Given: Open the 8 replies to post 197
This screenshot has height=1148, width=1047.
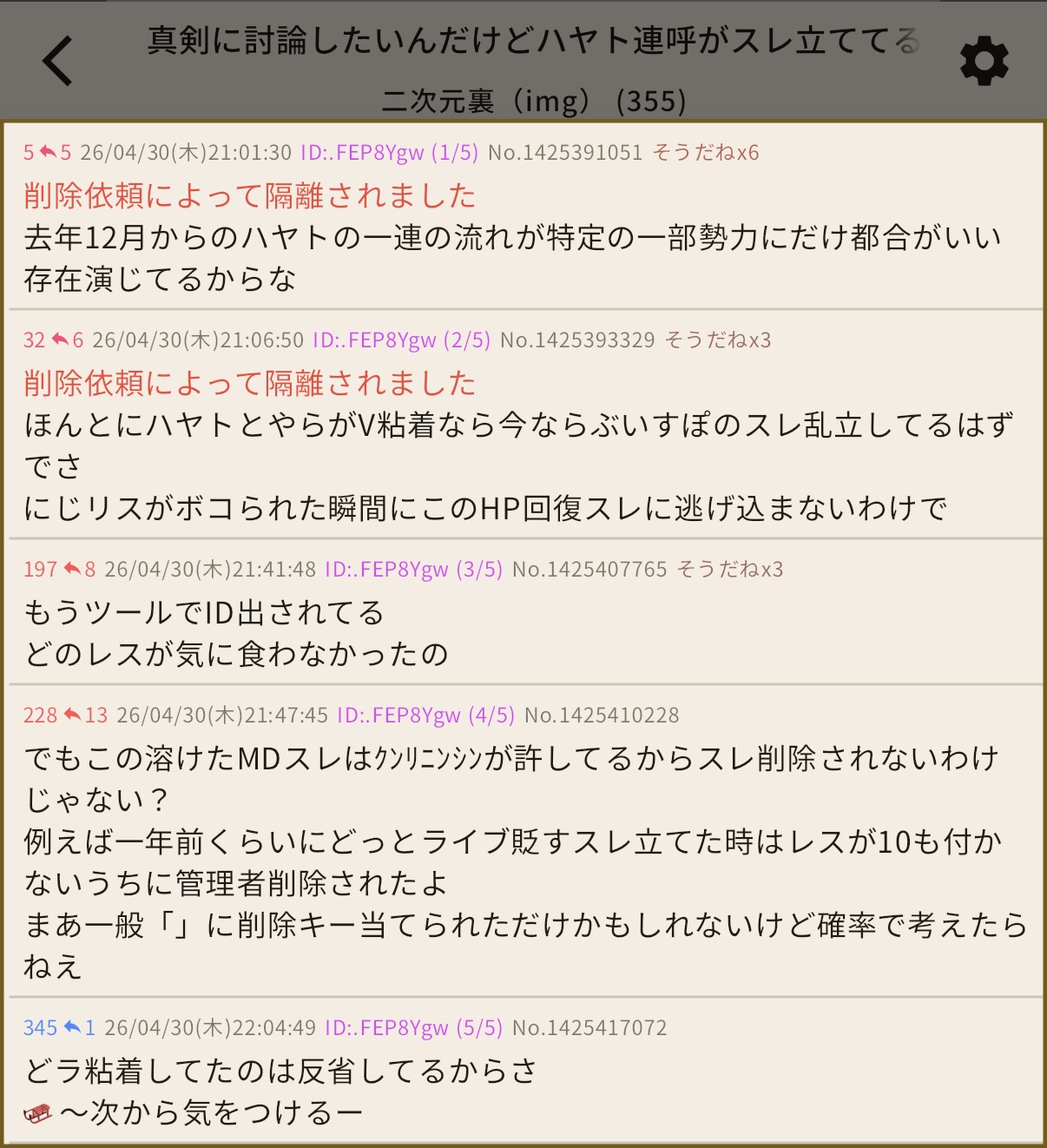Looking at the screenshot, I should point(81,570).
